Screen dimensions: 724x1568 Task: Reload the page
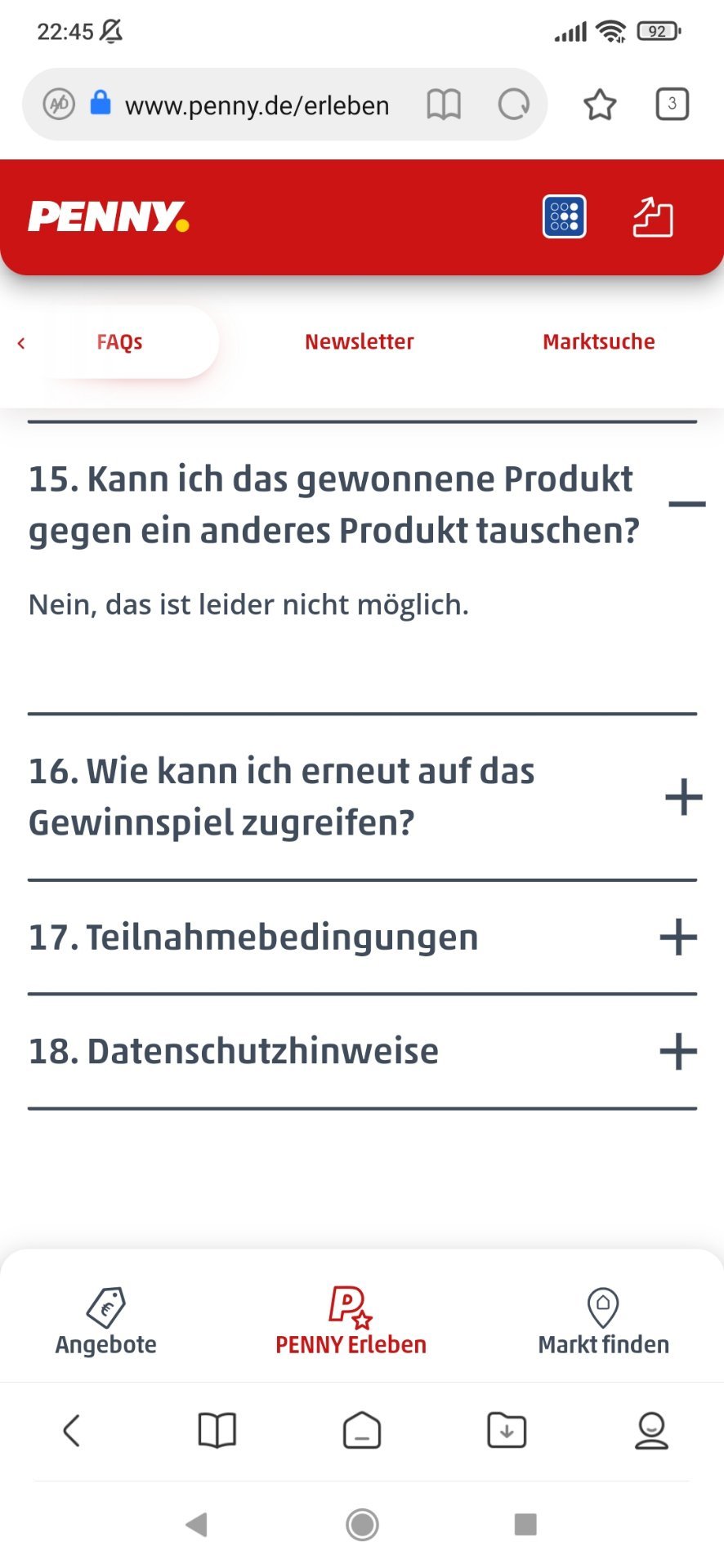point(514,105)
